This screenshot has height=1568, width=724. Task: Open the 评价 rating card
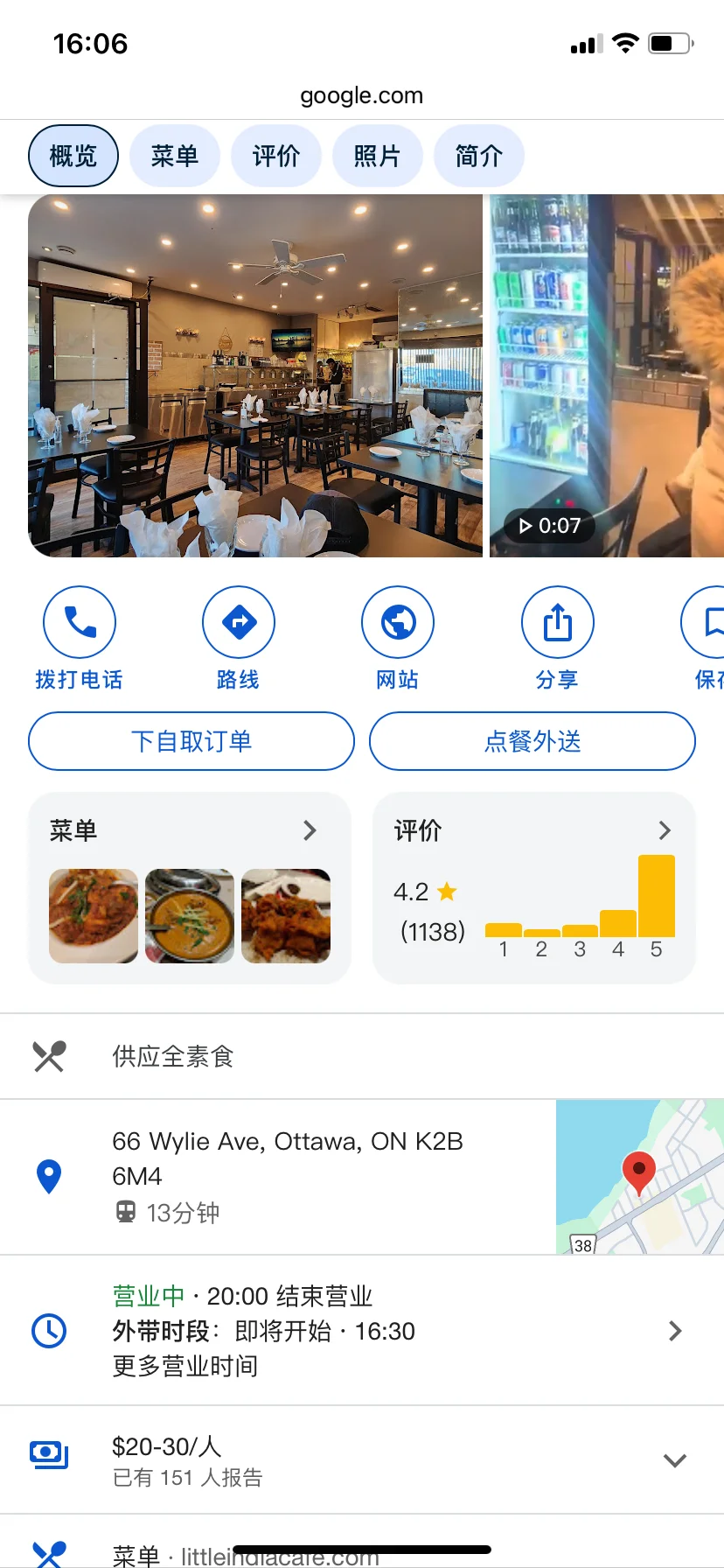[x=533, y=887]
